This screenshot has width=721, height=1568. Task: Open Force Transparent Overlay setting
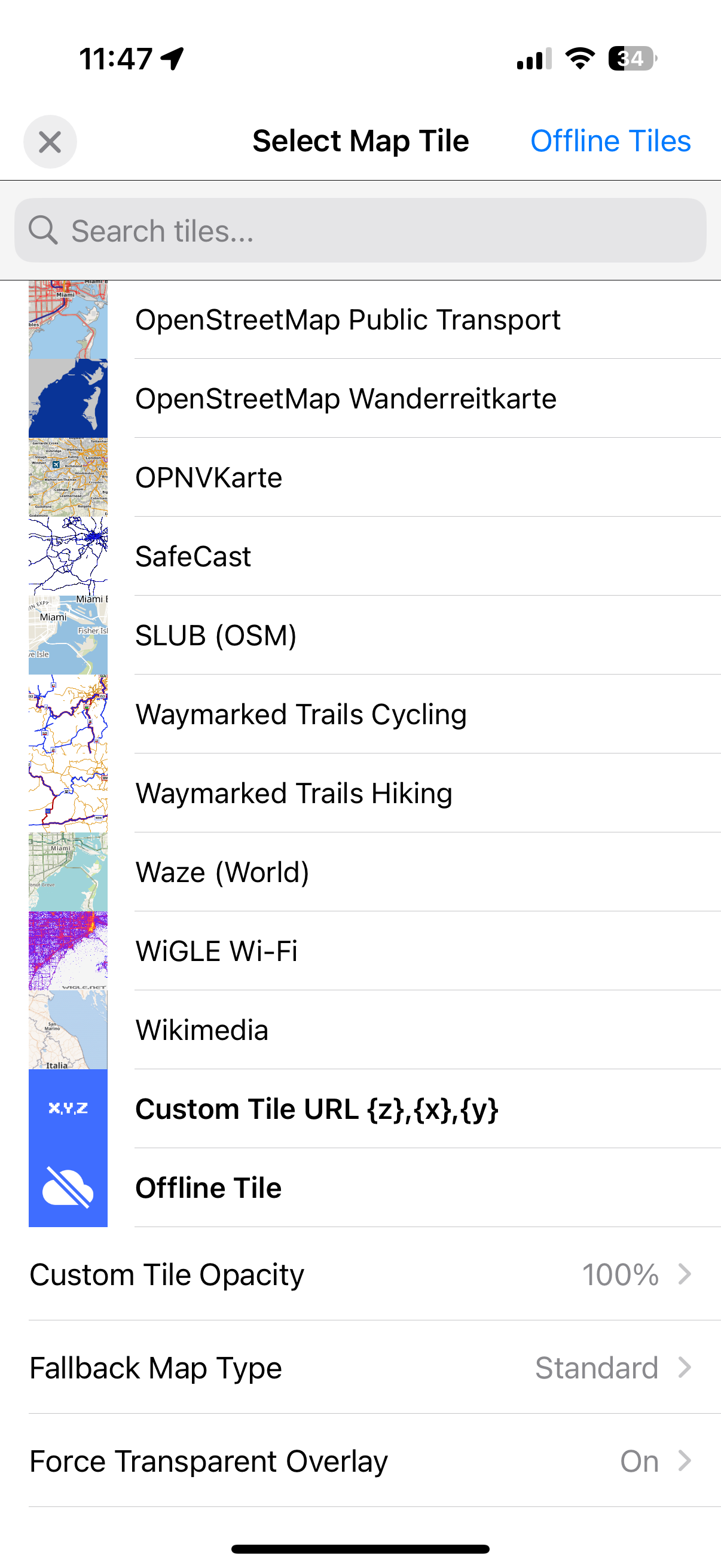[360, 1461]
